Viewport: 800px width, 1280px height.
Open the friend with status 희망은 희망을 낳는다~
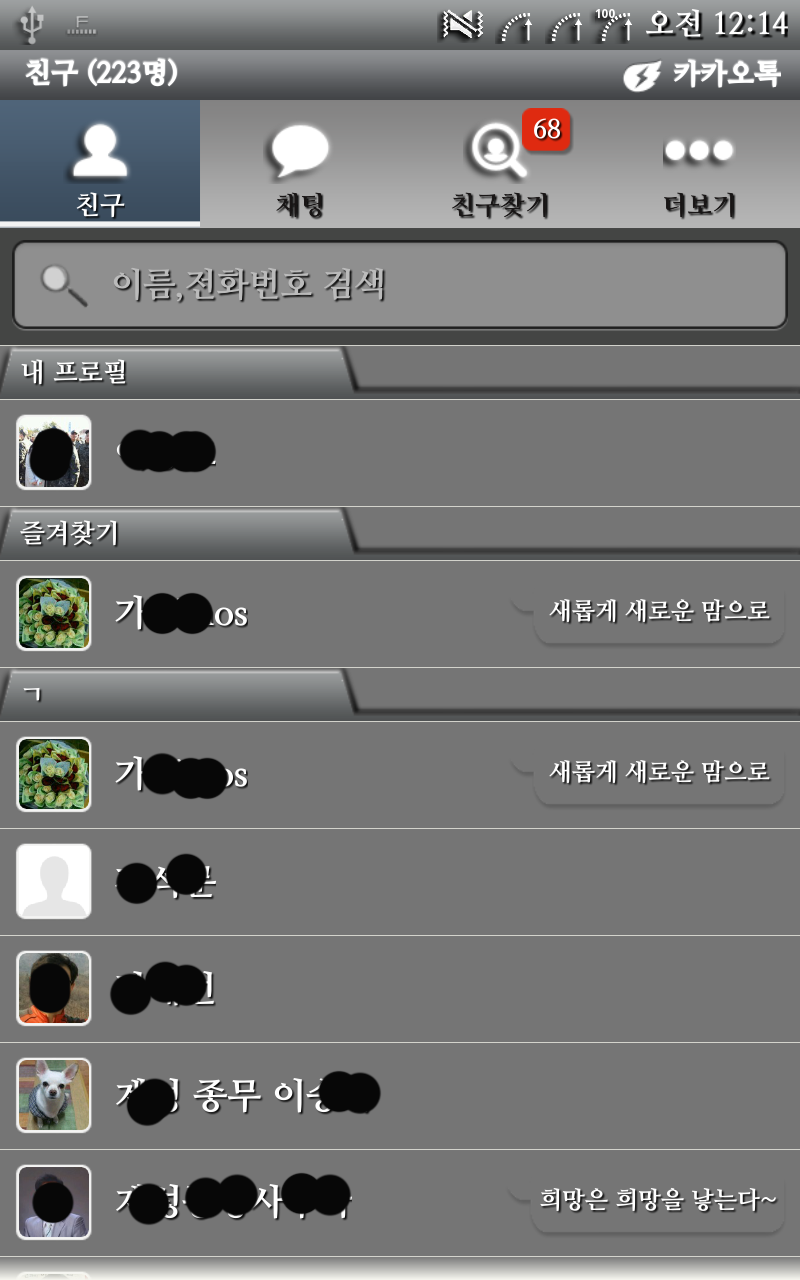[400, 1202]
